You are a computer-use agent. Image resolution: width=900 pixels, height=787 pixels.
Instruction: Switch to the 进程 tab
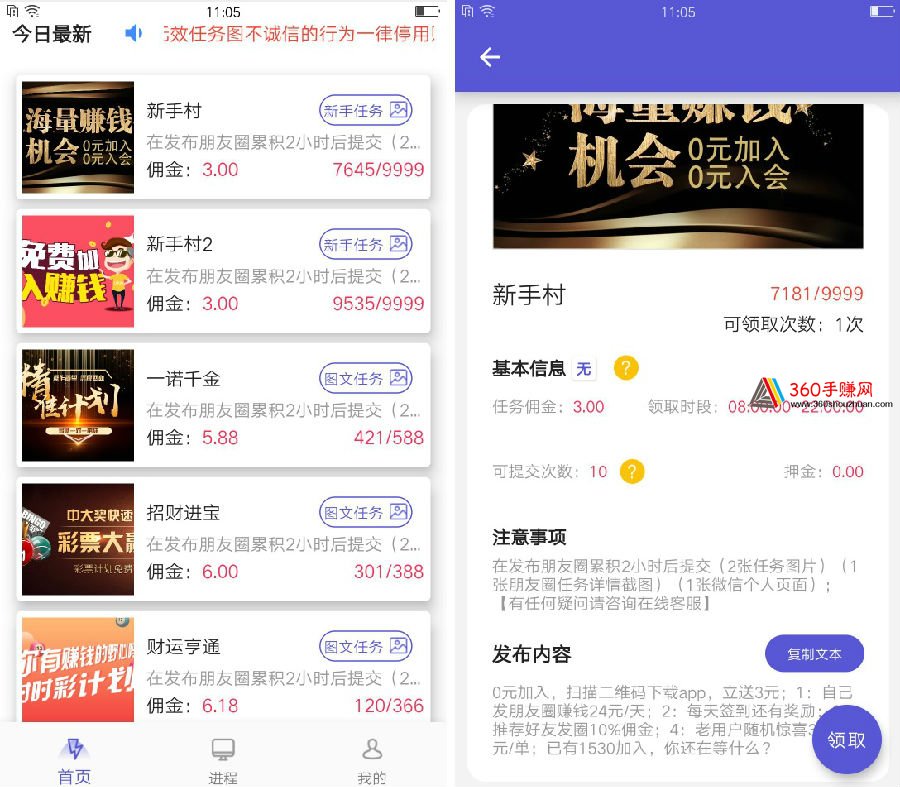pyautogui.click(x=223, y=760)
